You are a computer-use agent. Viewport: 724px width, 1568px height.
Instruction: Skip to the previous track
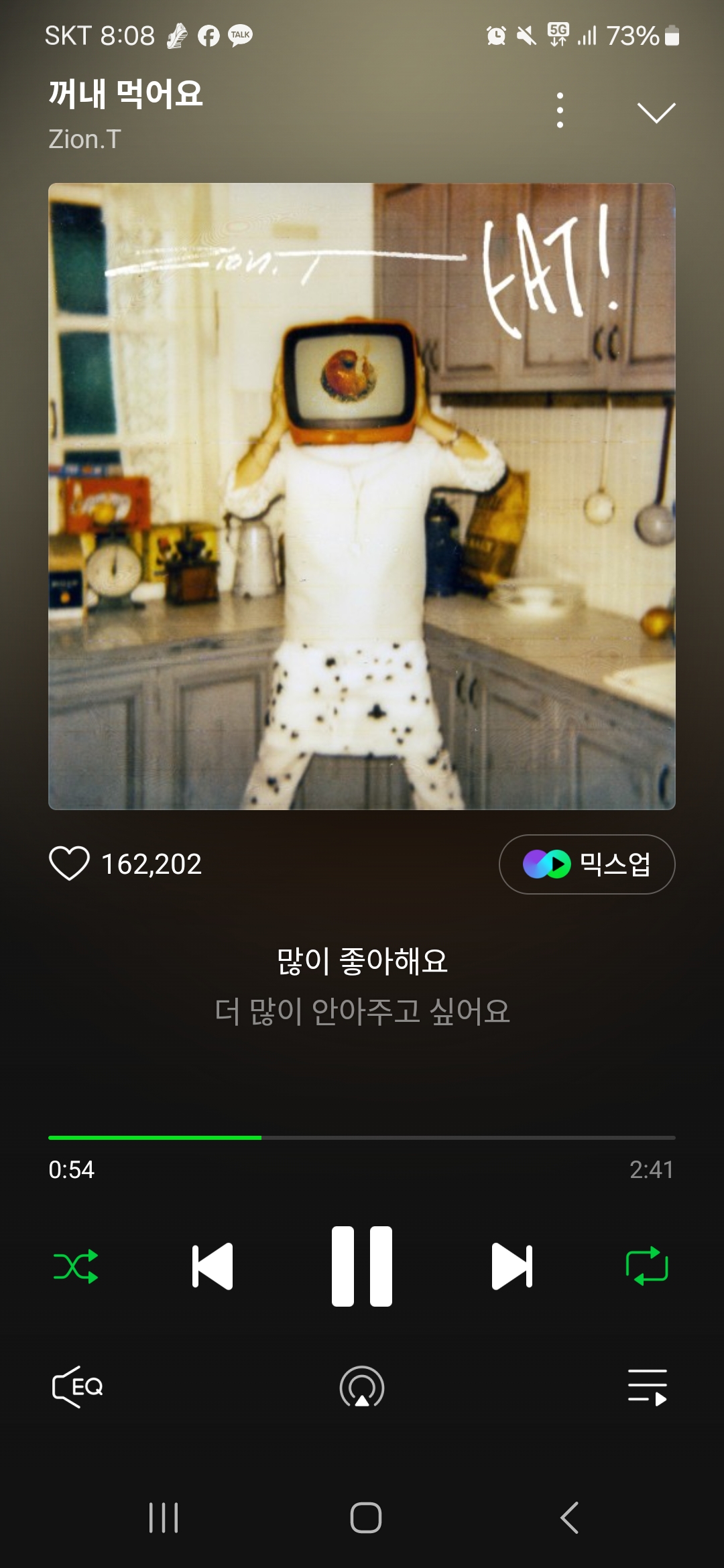click(213, 1266)
